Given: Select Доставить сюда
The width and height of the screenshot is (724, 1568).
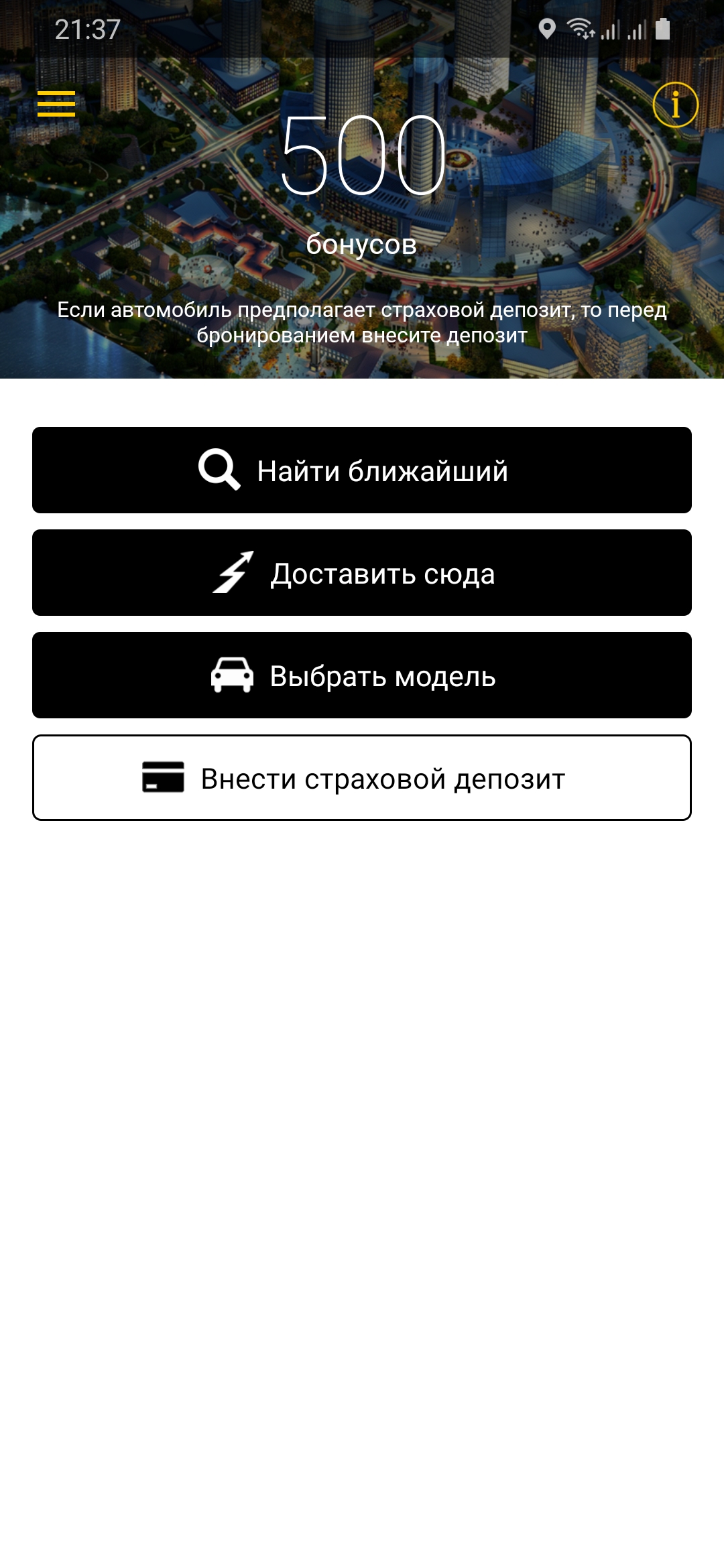Looking at the screenshot, I should pos(362,572).
